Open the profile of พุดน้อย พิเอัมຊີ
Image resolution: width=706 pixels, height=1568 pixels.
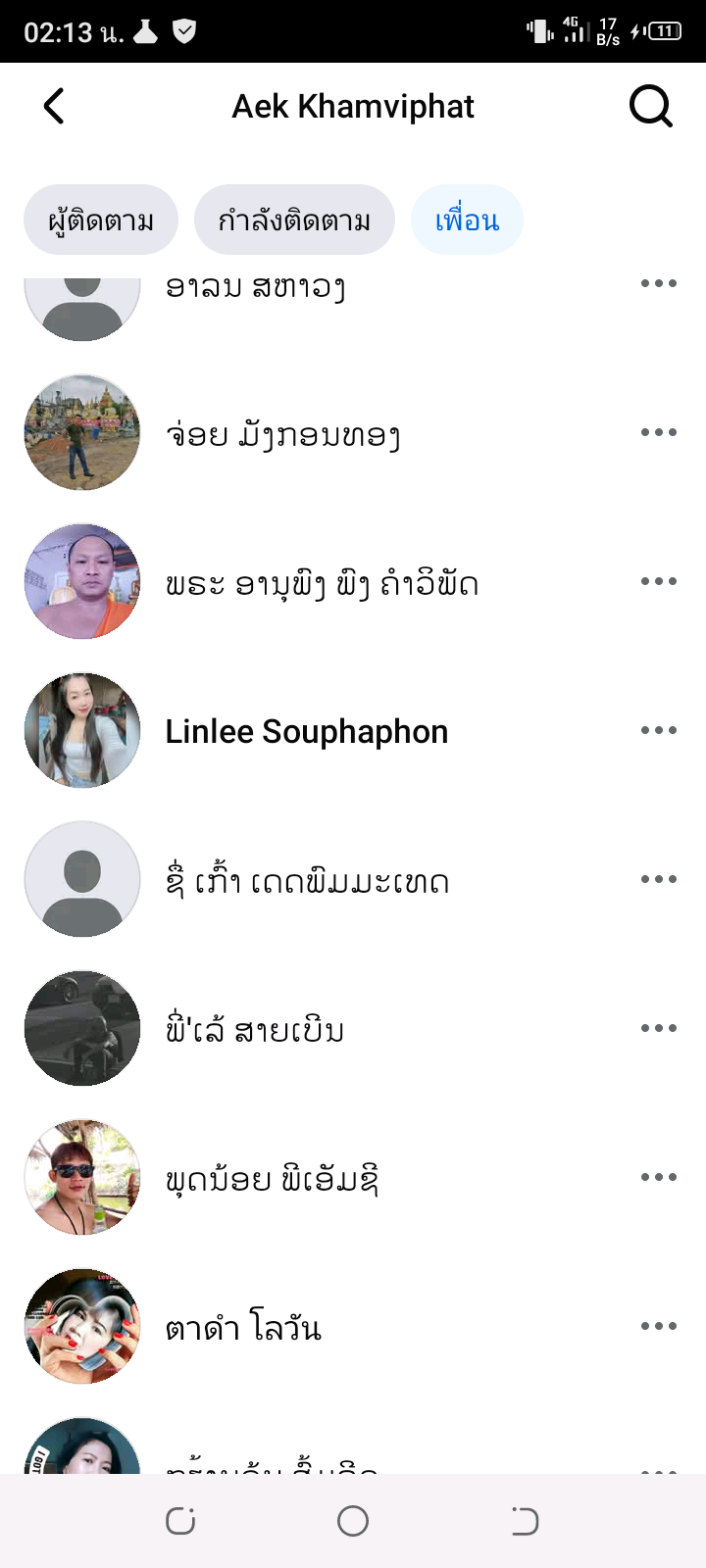point(273,1179)
